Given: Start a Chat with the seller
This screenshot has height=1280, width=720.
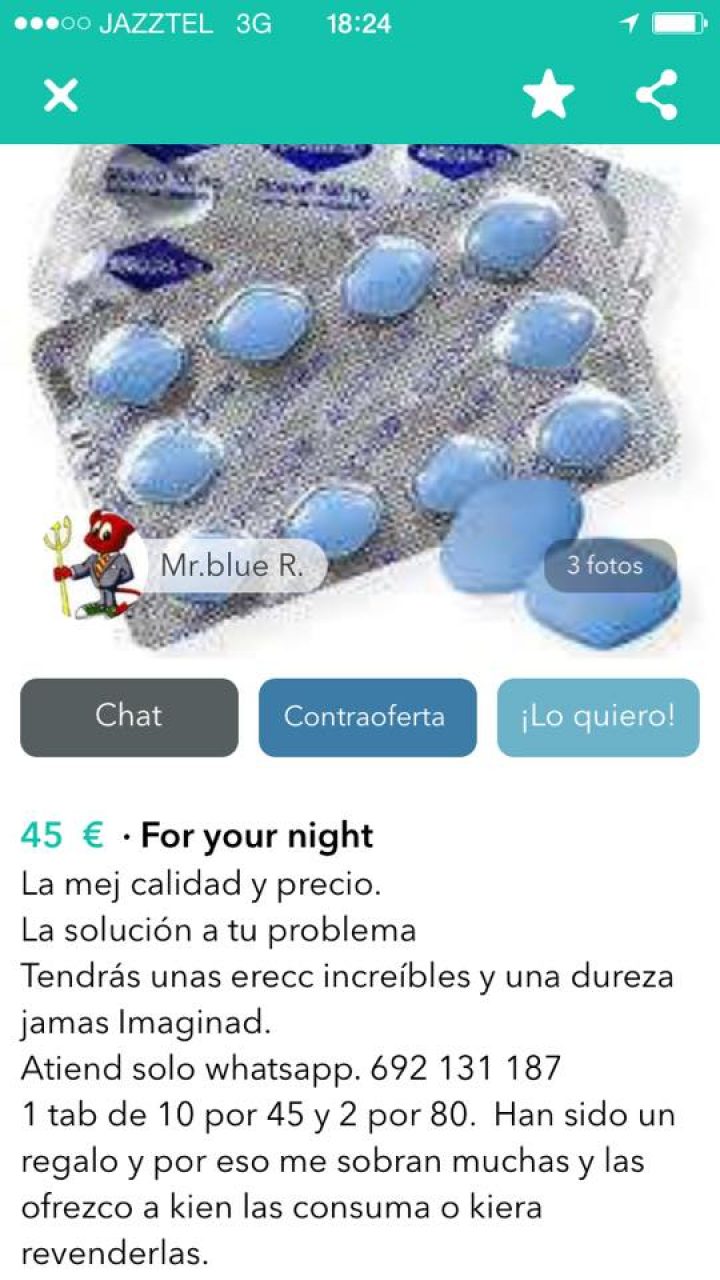Looking at the screenshot, I should point(129,717).
